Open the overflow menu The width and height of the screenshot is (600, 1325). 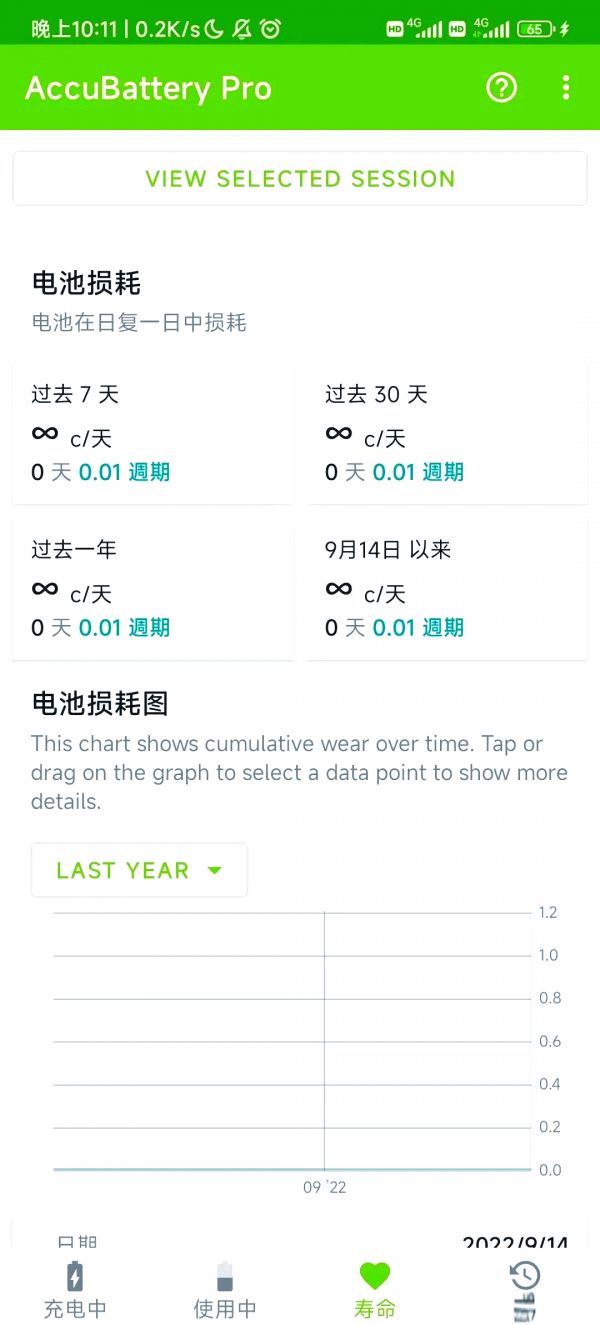tap(566, 88)
